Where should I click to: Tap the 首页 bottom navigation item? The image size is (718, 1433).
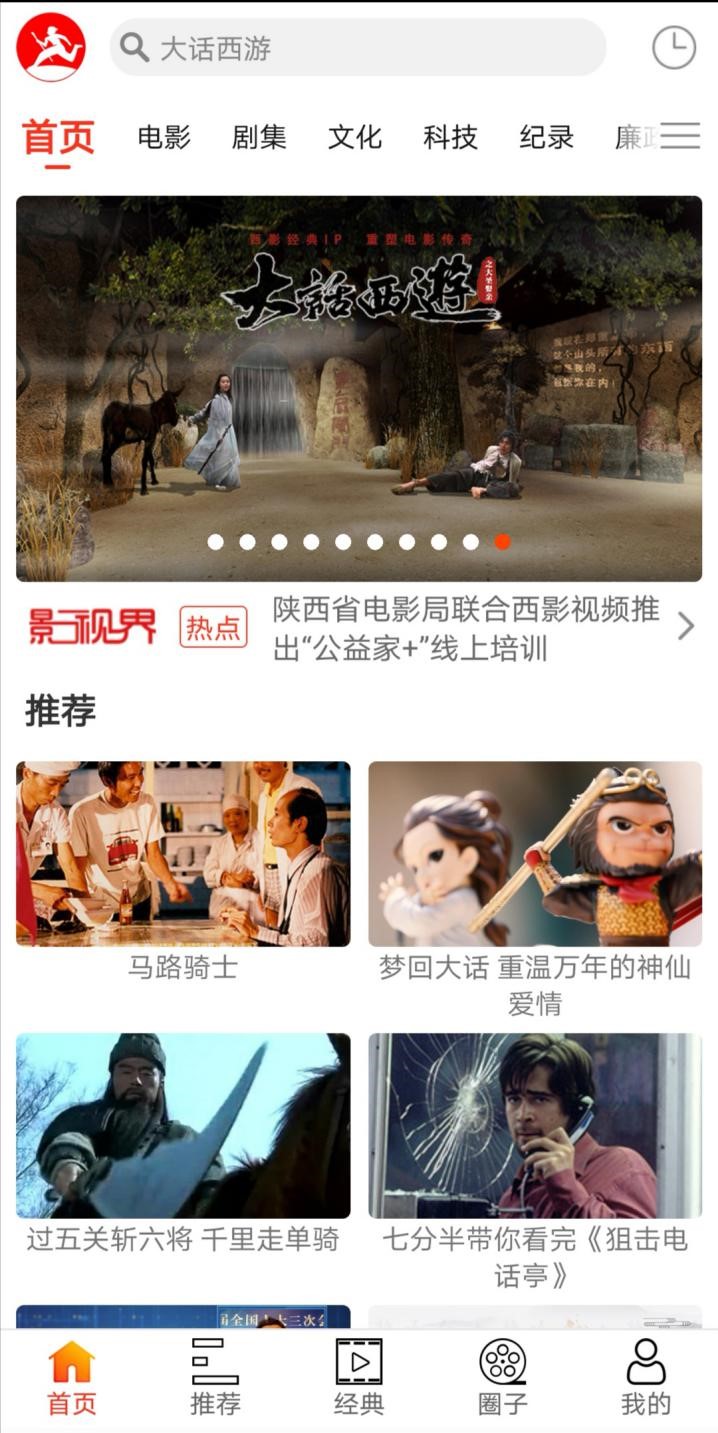coord(72,1378)
